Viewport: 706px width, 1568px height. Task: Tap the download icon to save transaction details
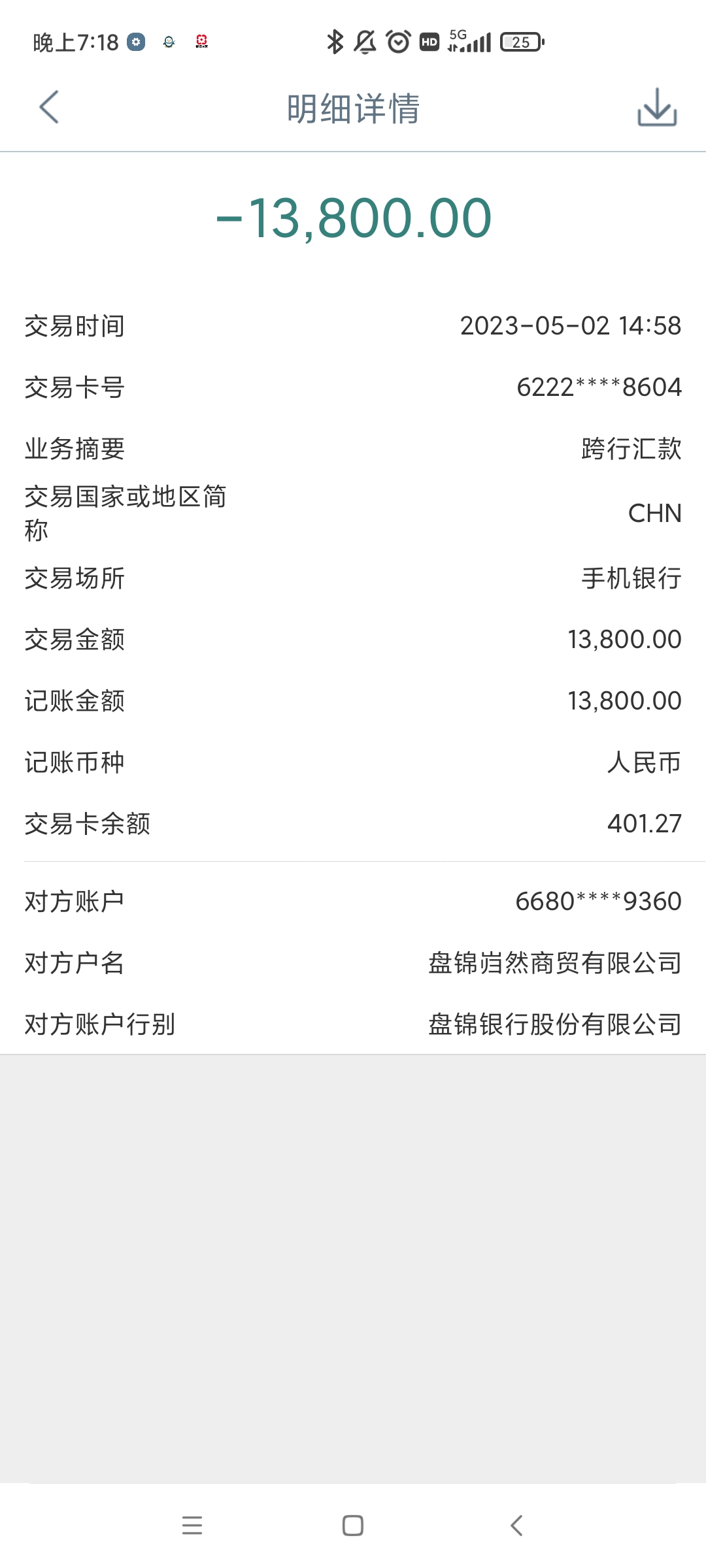pyautogui.click(x=657, y=108)
